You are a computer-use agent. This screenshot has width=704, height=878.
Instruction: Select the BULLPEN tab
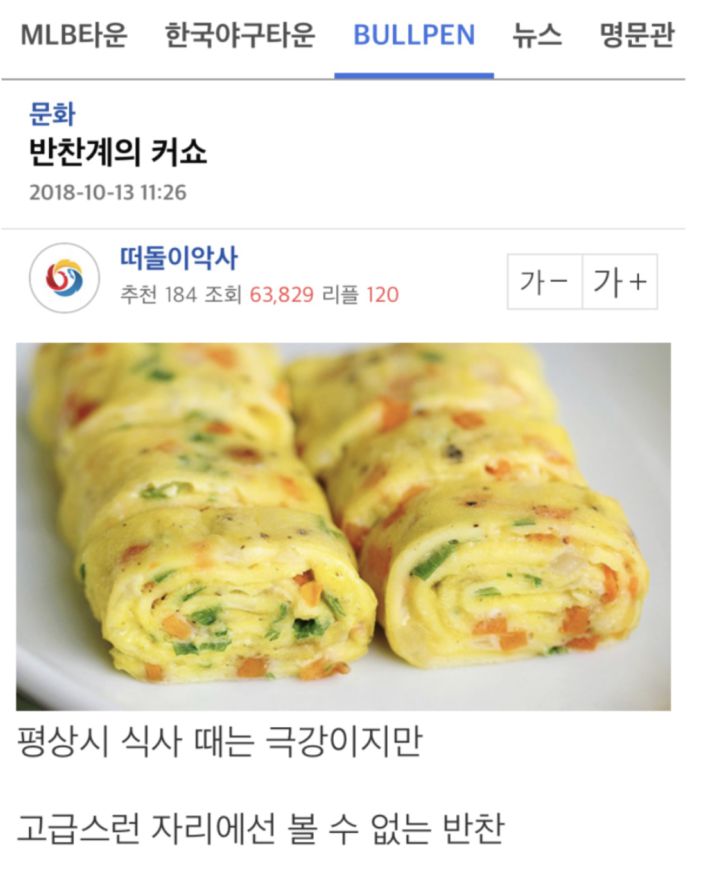414,37
